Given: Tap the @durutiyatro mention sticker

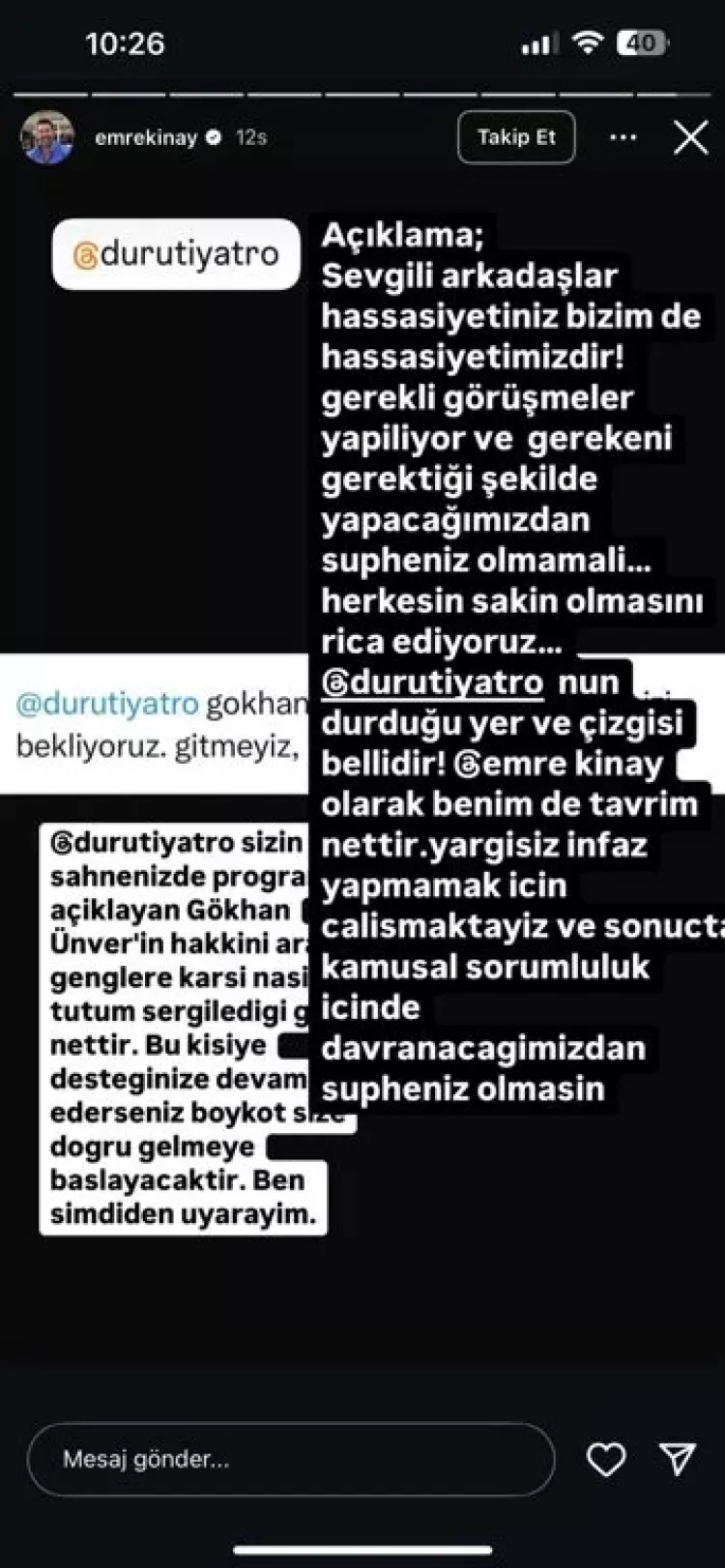Looking at the screenshot, I should [176, 255].
